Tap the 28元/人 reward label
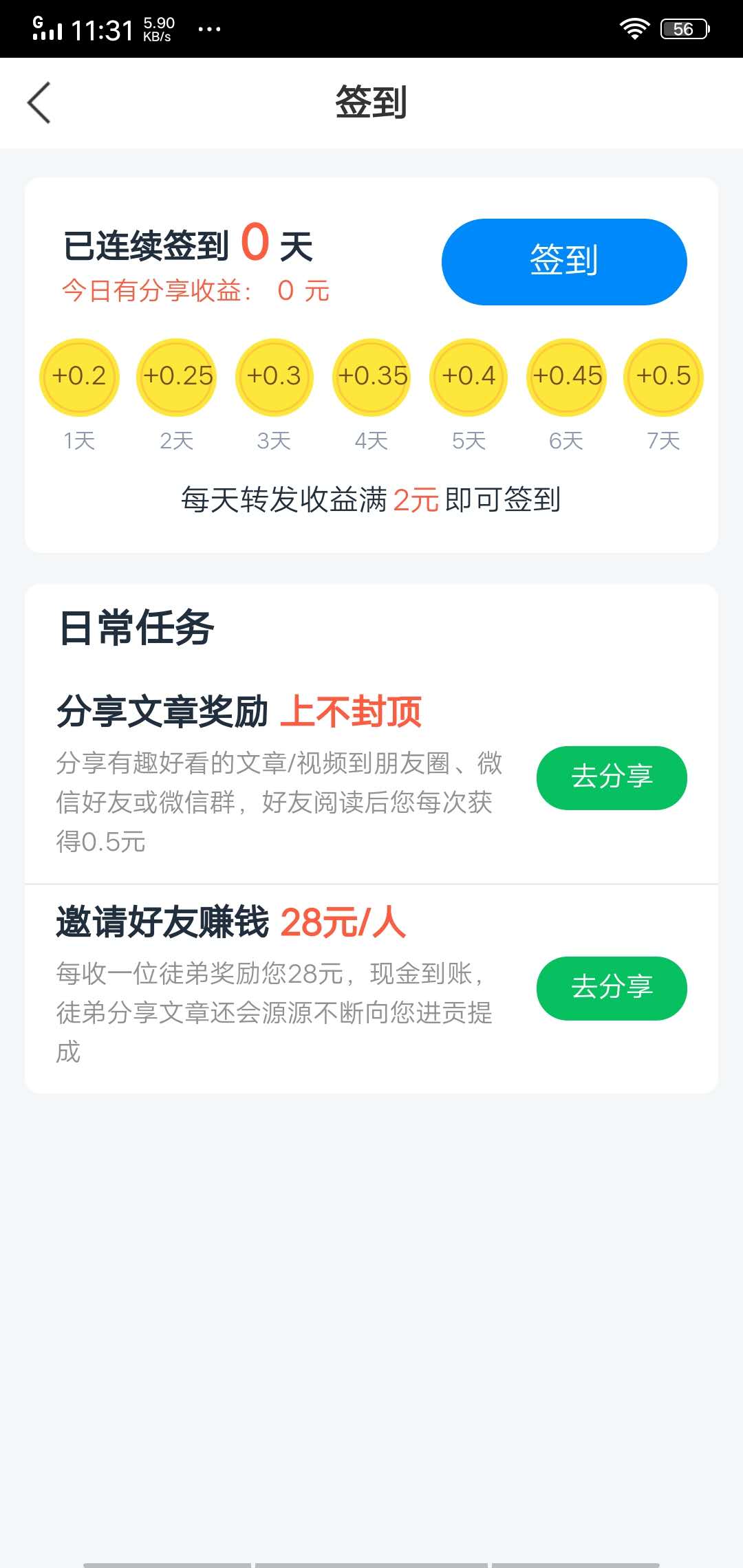This screenshot has height=1568, width=743. coord(344,925)
